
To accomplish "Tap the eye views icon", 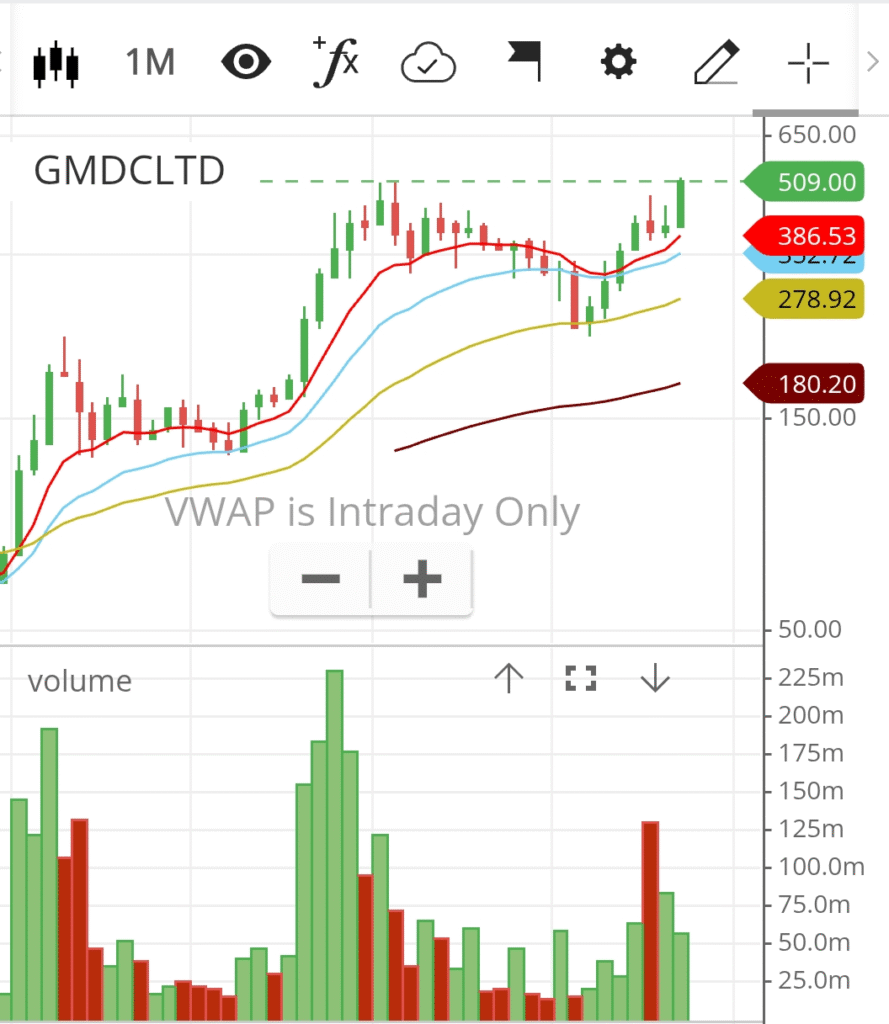I will point(246,64).
